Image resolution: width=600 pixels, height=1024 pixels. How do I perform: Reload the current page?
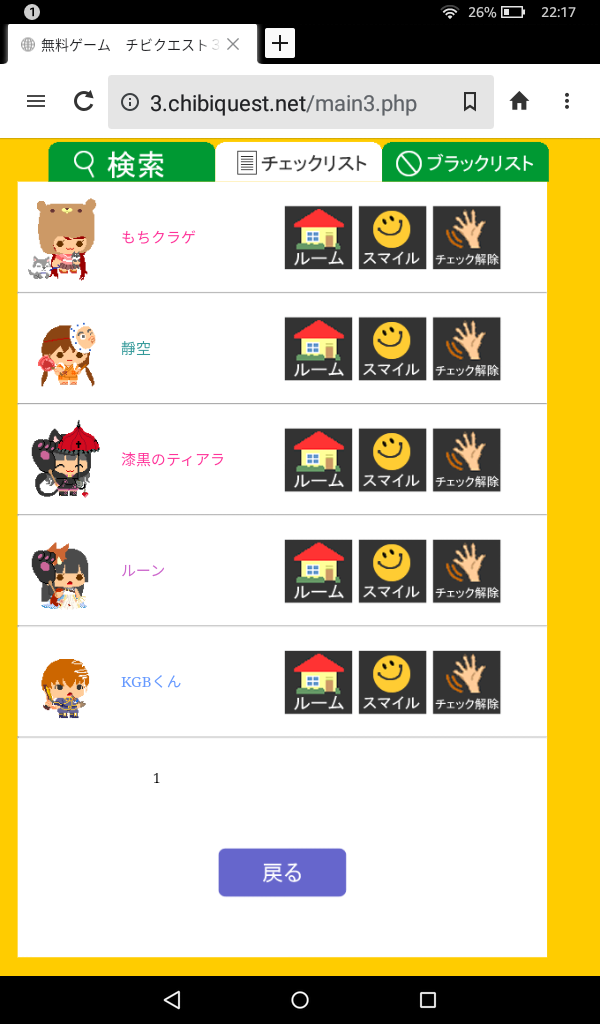84,101
